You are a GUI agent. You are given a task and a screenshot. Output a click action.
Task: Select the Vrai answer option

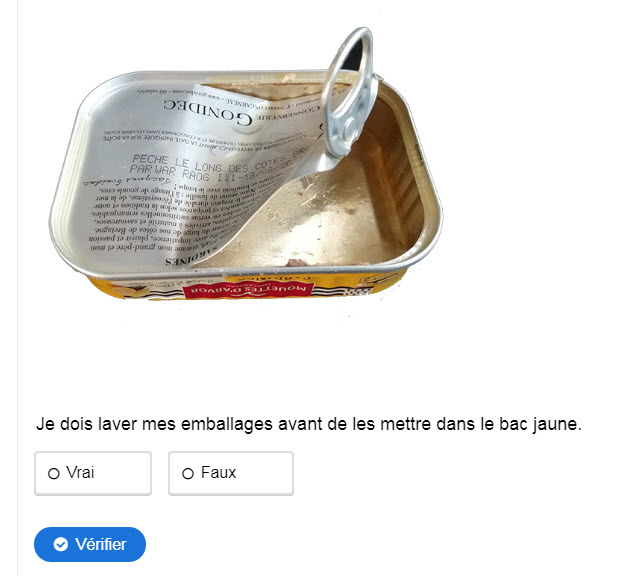pyautogui.click(x=92, y=473)
